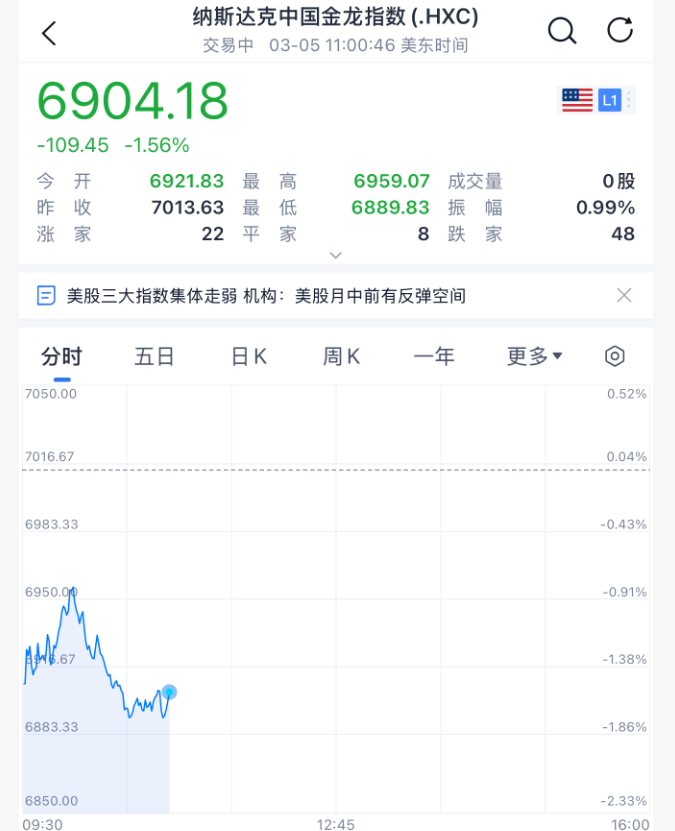The image size is (675, 831).
Task: Open chart settings hexagon icon
Action: tap(615, 357)
